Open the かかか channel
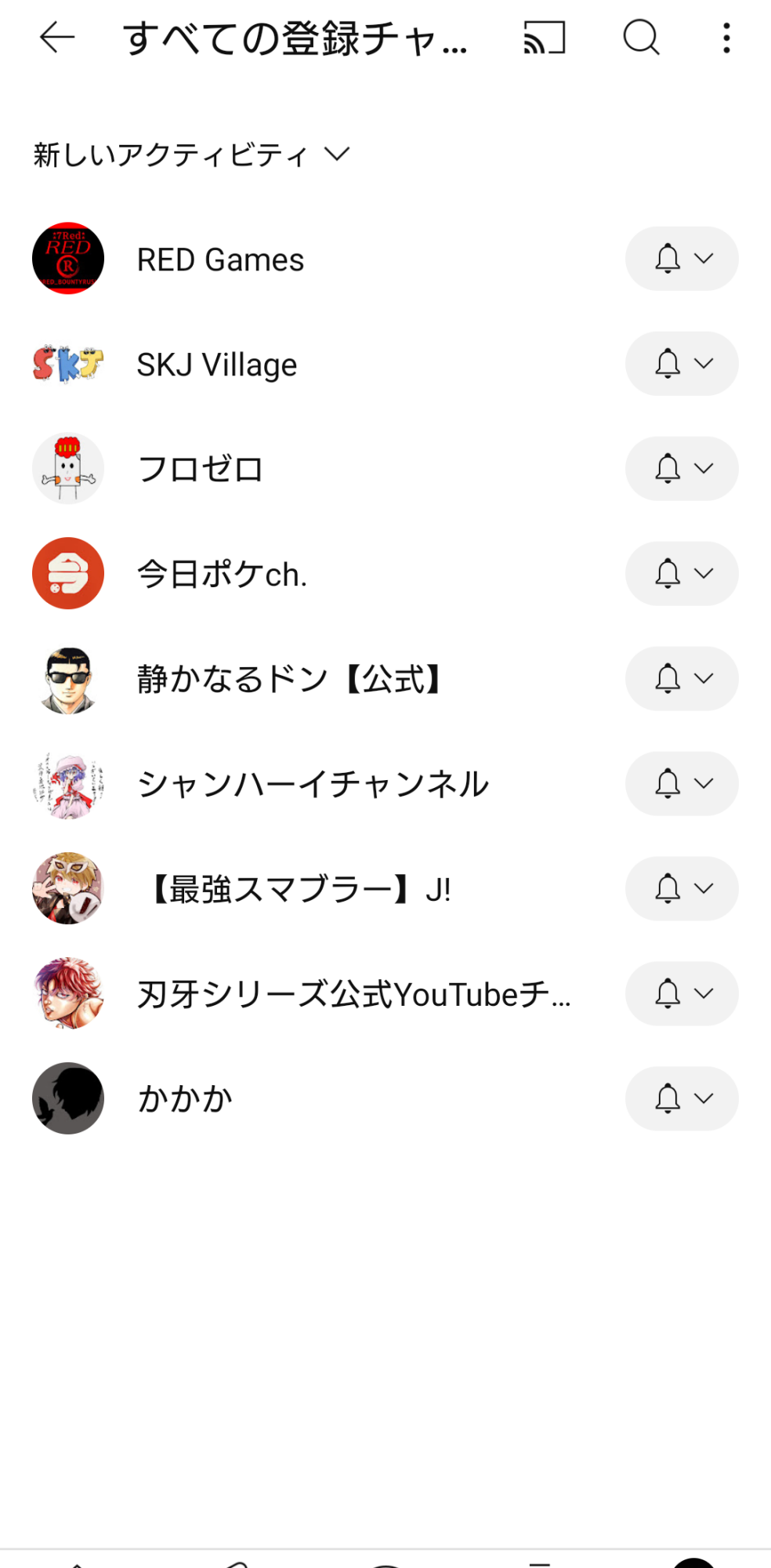 [186, 1098]
